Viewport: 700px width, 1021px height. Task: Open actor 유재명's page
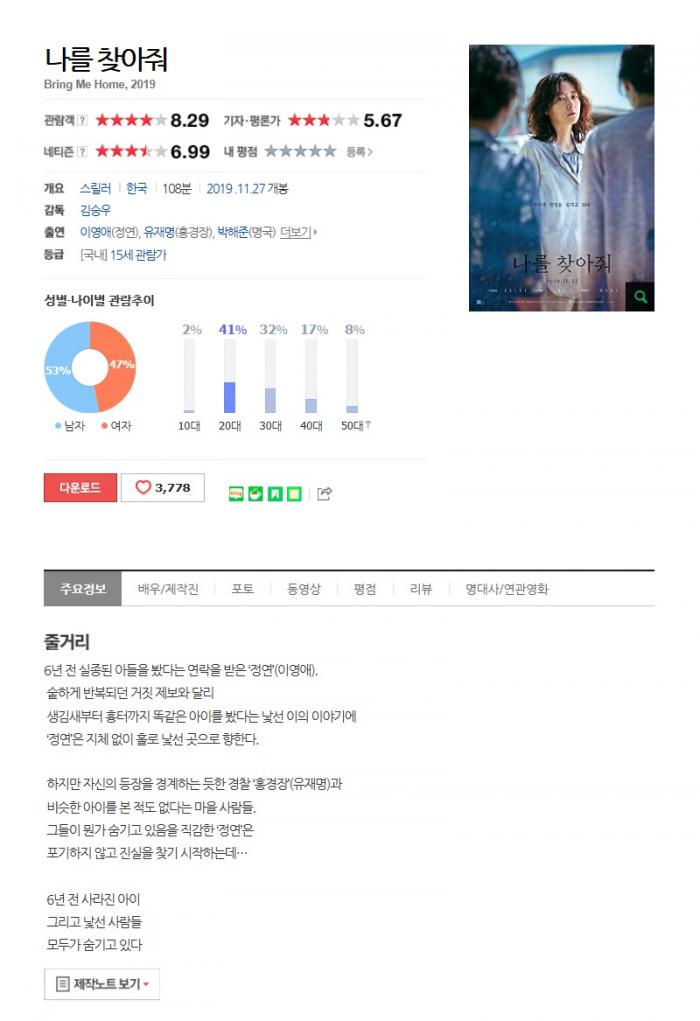pos(159,232)
